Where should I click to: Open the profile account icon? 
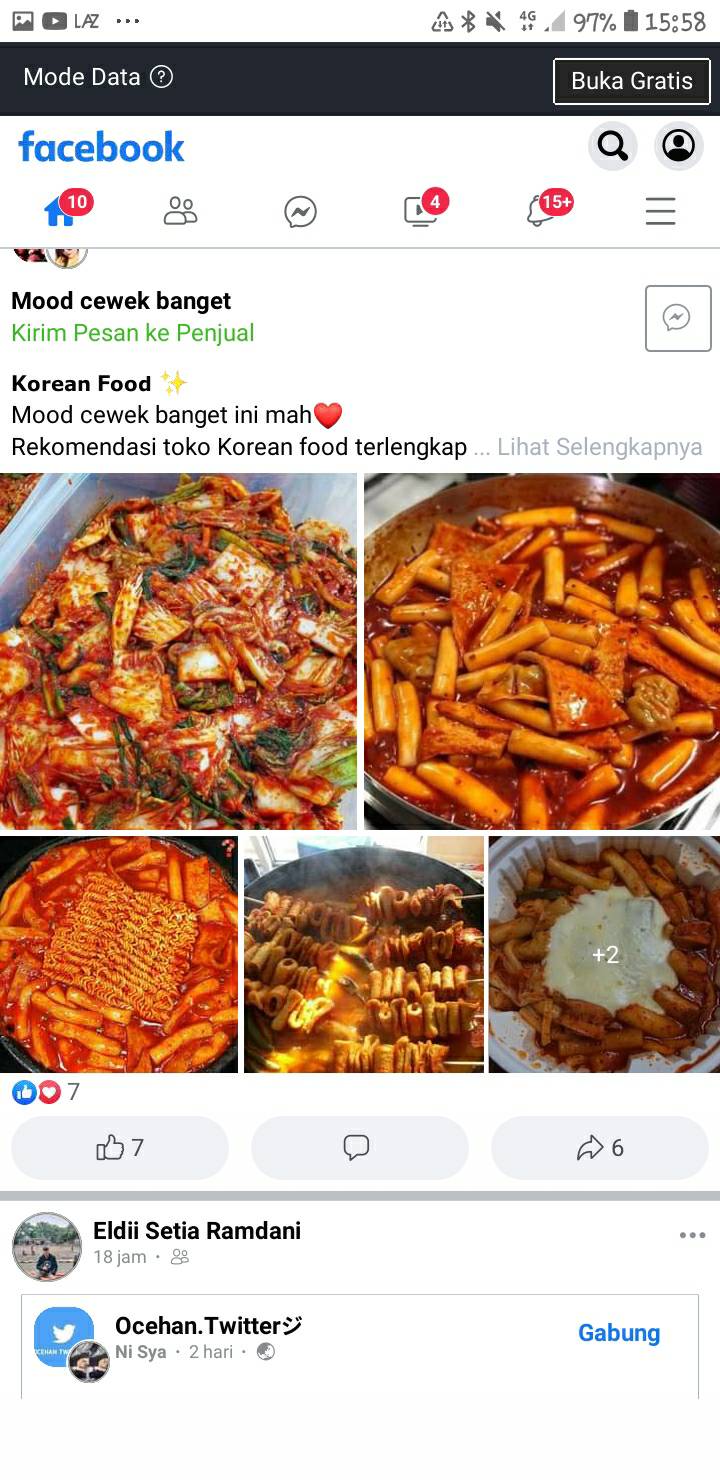click(679, 146)
